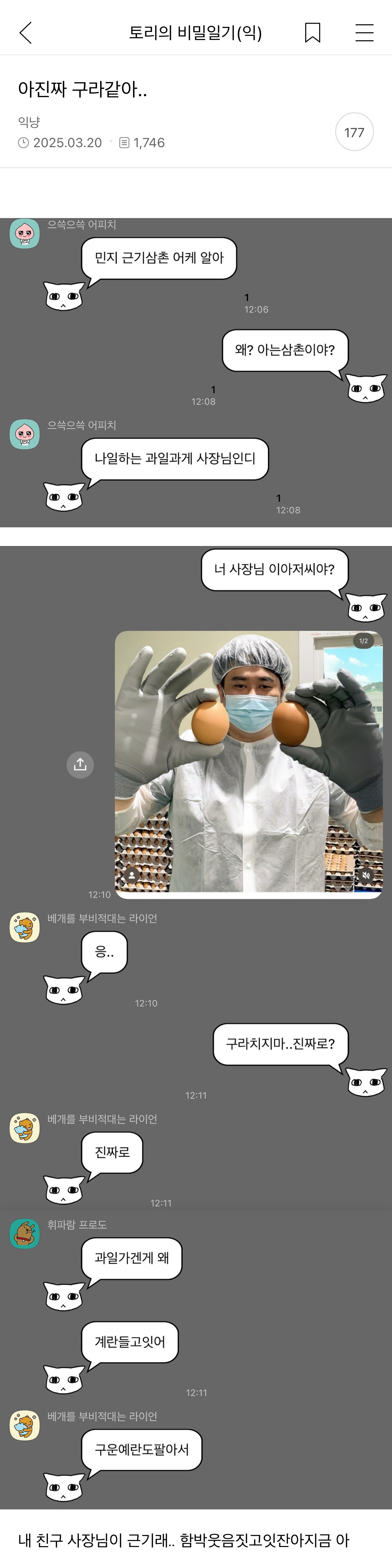
Task: Open the hamburger menu
Action: pos(364,32)
